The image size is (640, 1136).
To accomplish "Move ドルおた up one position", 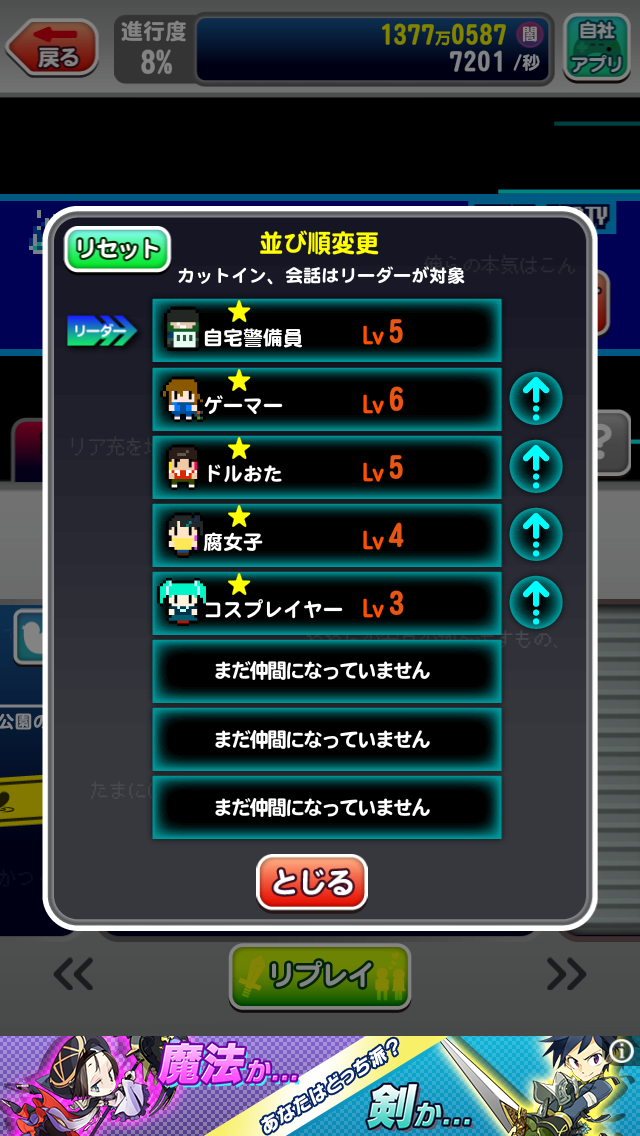I will [535, 467].
